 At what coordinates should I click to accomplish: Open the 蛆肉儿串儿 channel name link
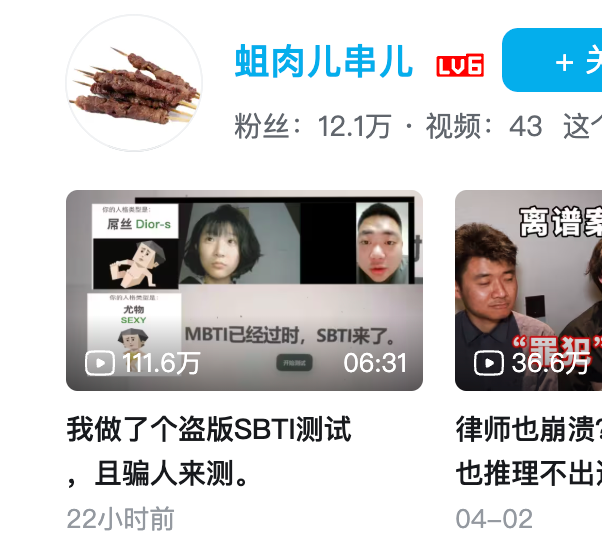(323, 62)
